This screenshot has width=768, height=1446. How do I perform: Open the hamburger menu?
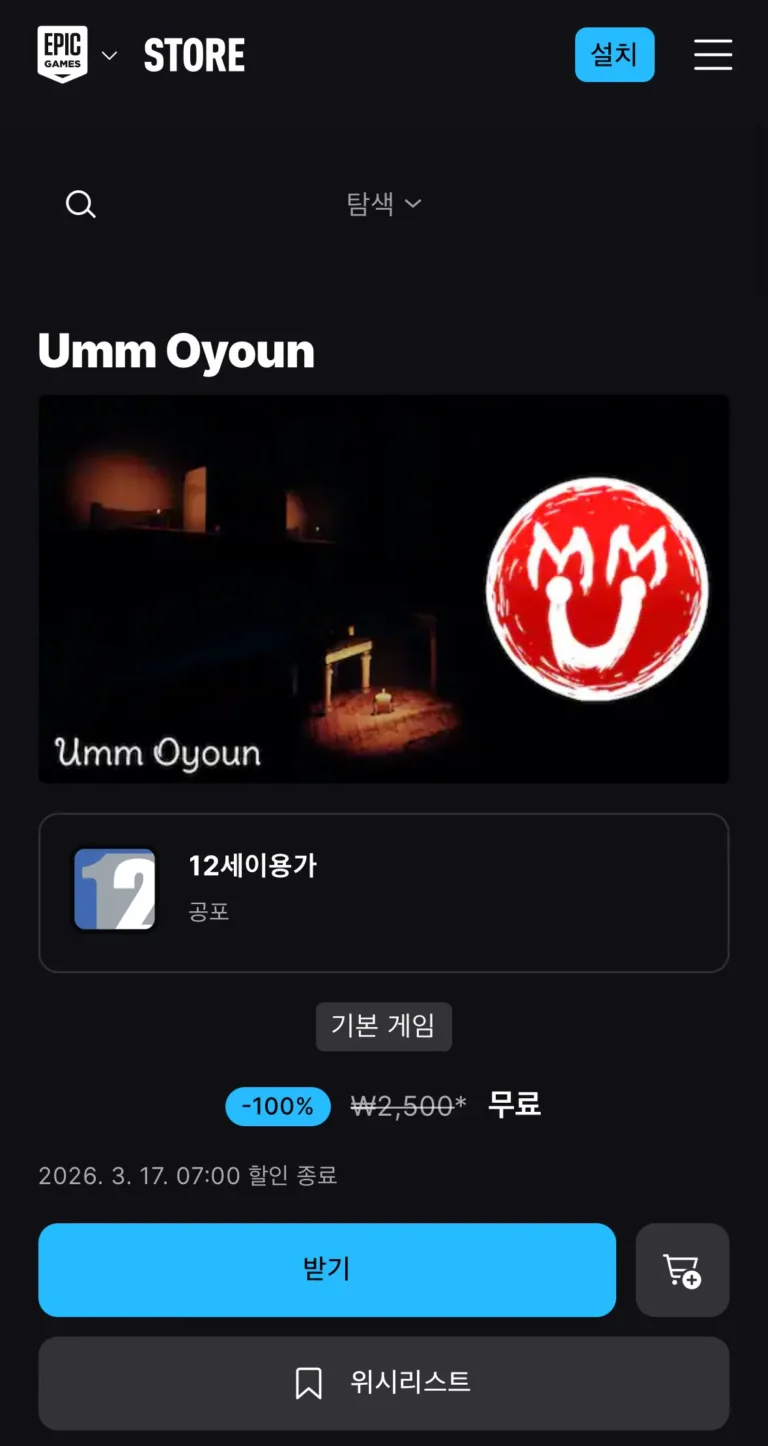[713, 55]
